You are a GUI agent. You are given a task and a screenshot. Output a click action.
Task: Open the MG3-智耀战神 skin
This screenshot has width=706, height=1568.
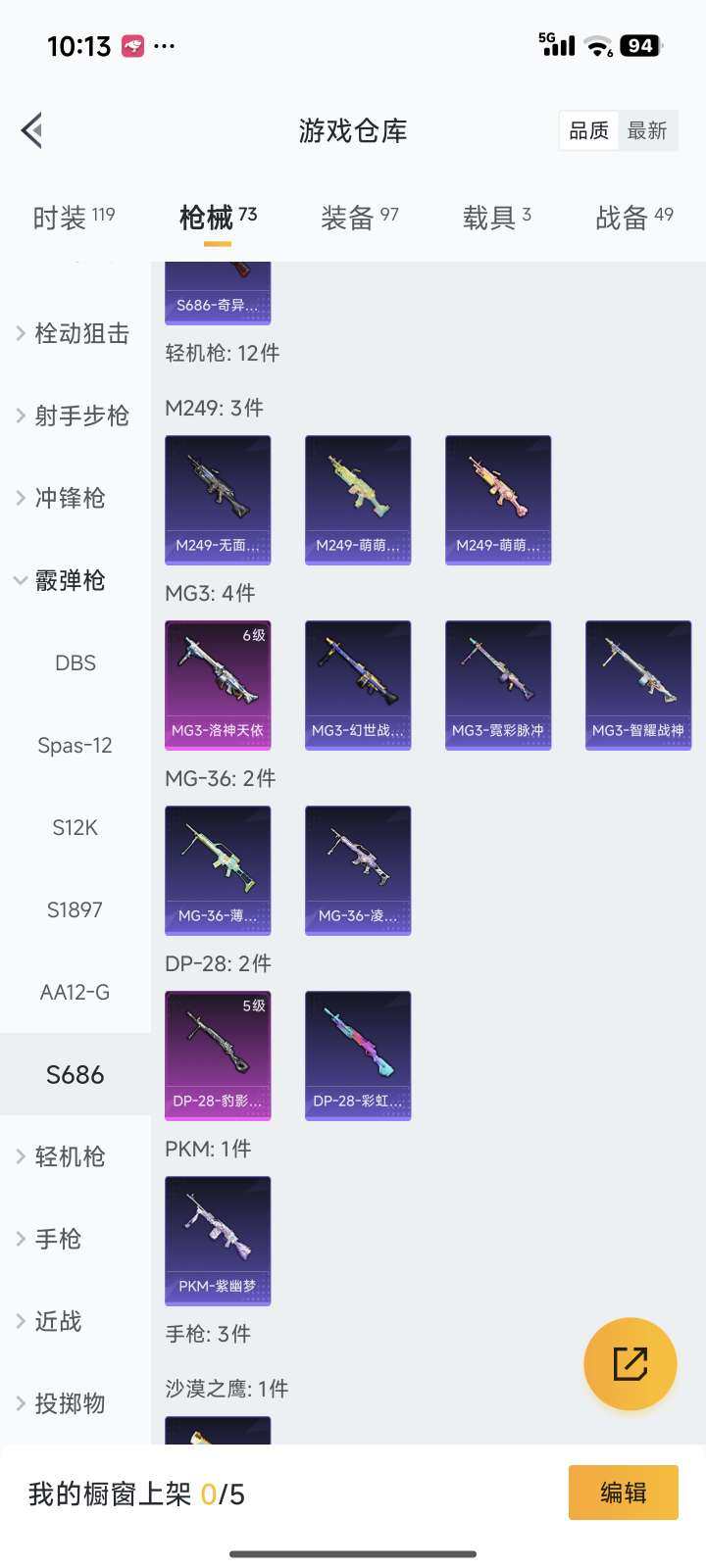(638, 685)
